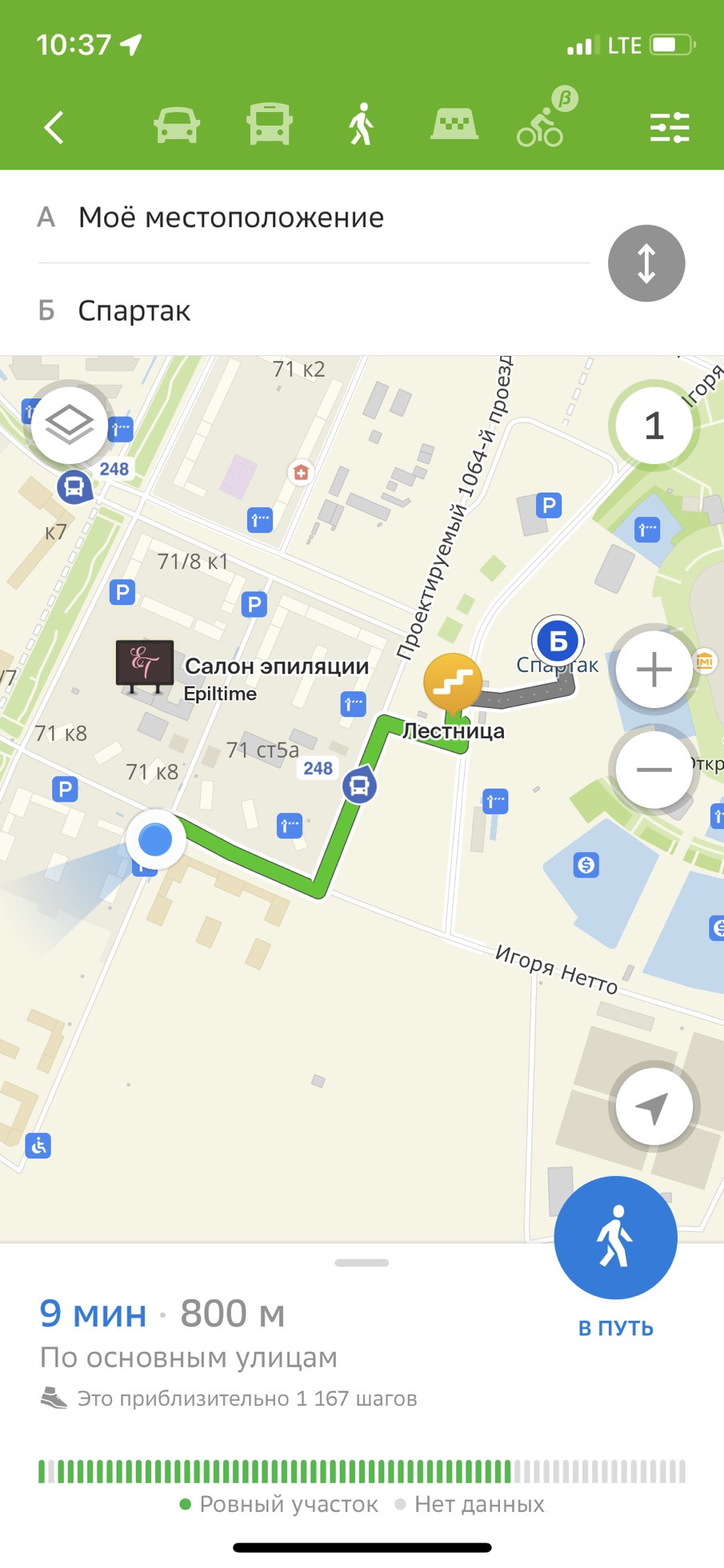
Task: Choose the walking route mode
Action: pos(362,126)
